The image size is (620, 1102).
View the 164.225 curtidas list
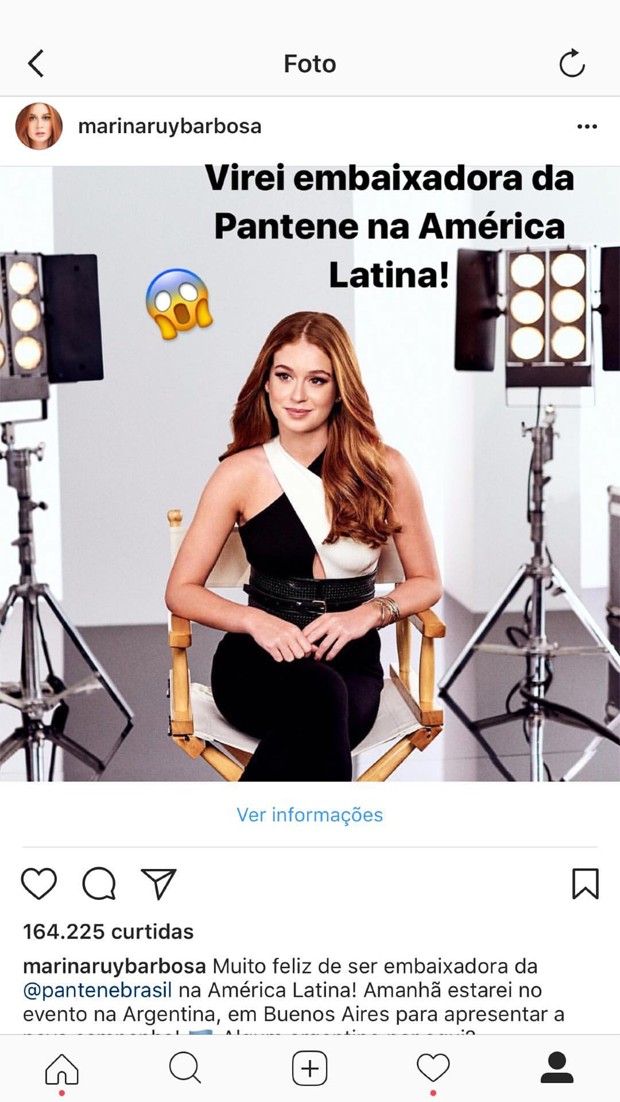click(x=108, y=932)
